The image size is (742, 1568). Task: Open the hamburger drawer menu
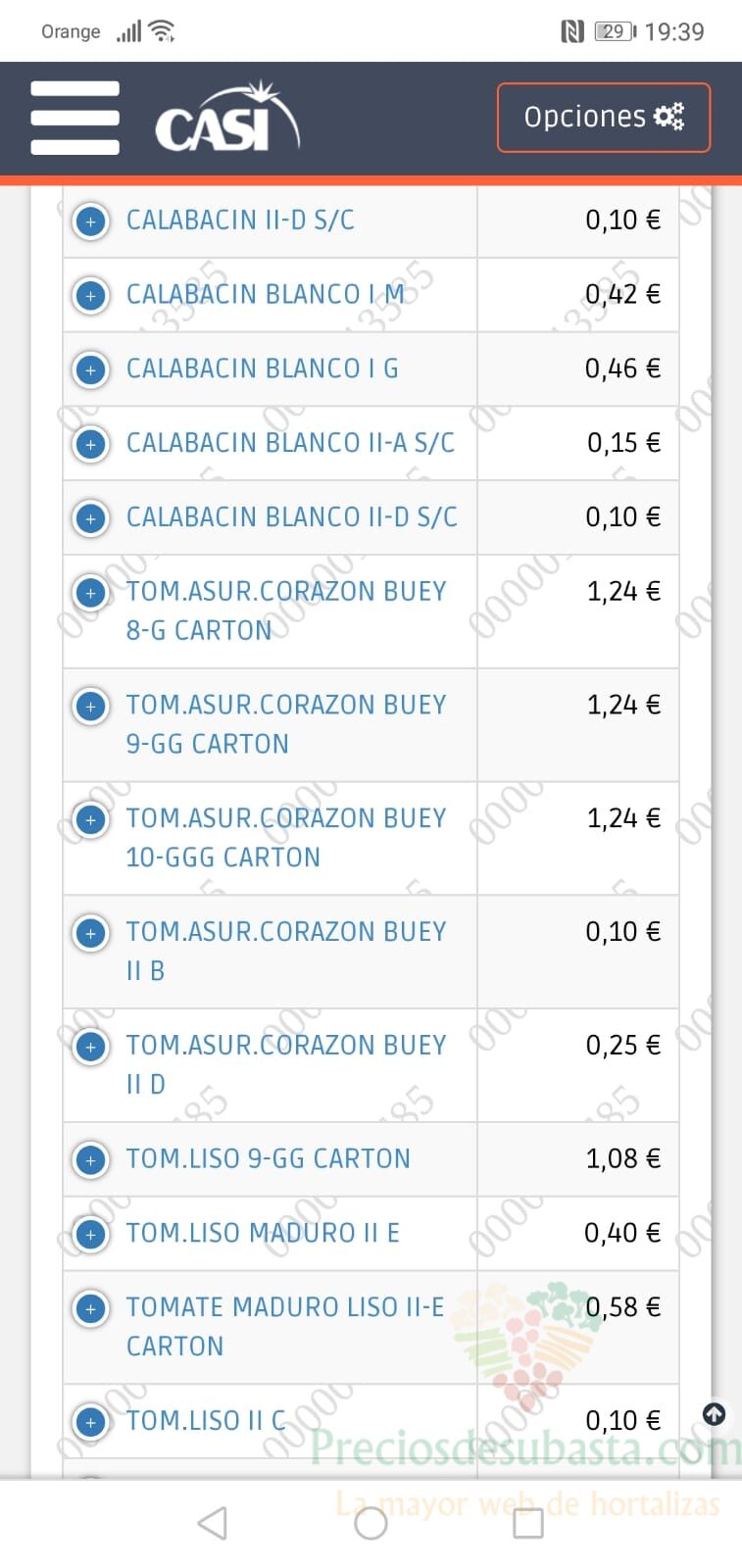click(x=74, y=118)
